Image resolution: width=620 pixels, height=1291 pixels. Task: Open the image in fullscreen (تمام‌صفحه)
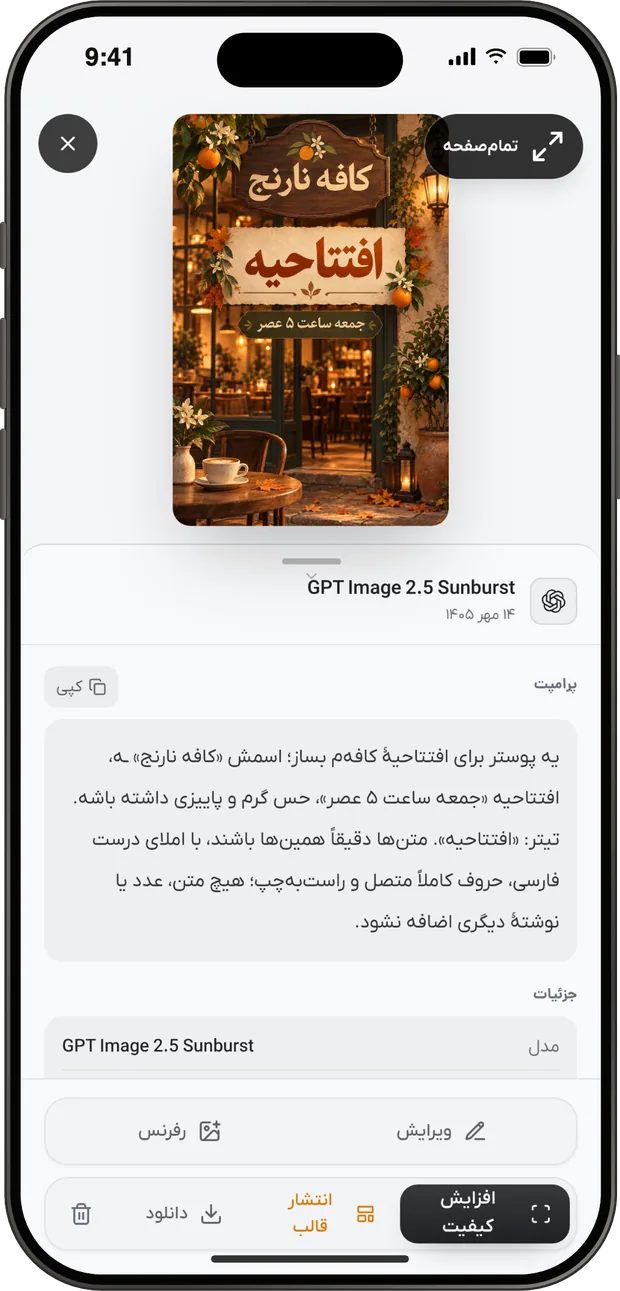pos(504,147)
